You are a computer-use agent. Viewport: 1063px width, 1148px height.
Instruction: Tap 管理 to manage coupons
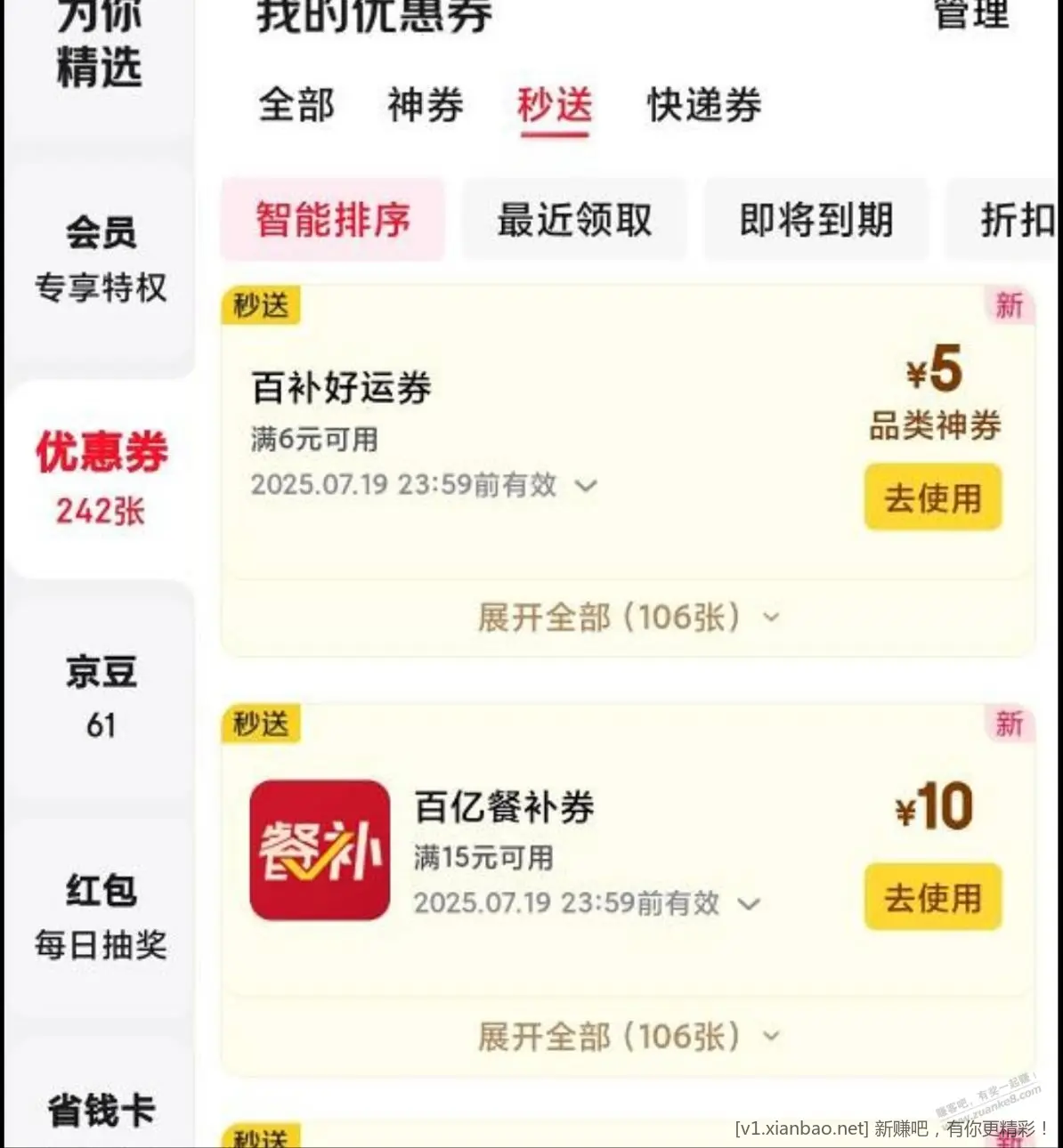971,15
